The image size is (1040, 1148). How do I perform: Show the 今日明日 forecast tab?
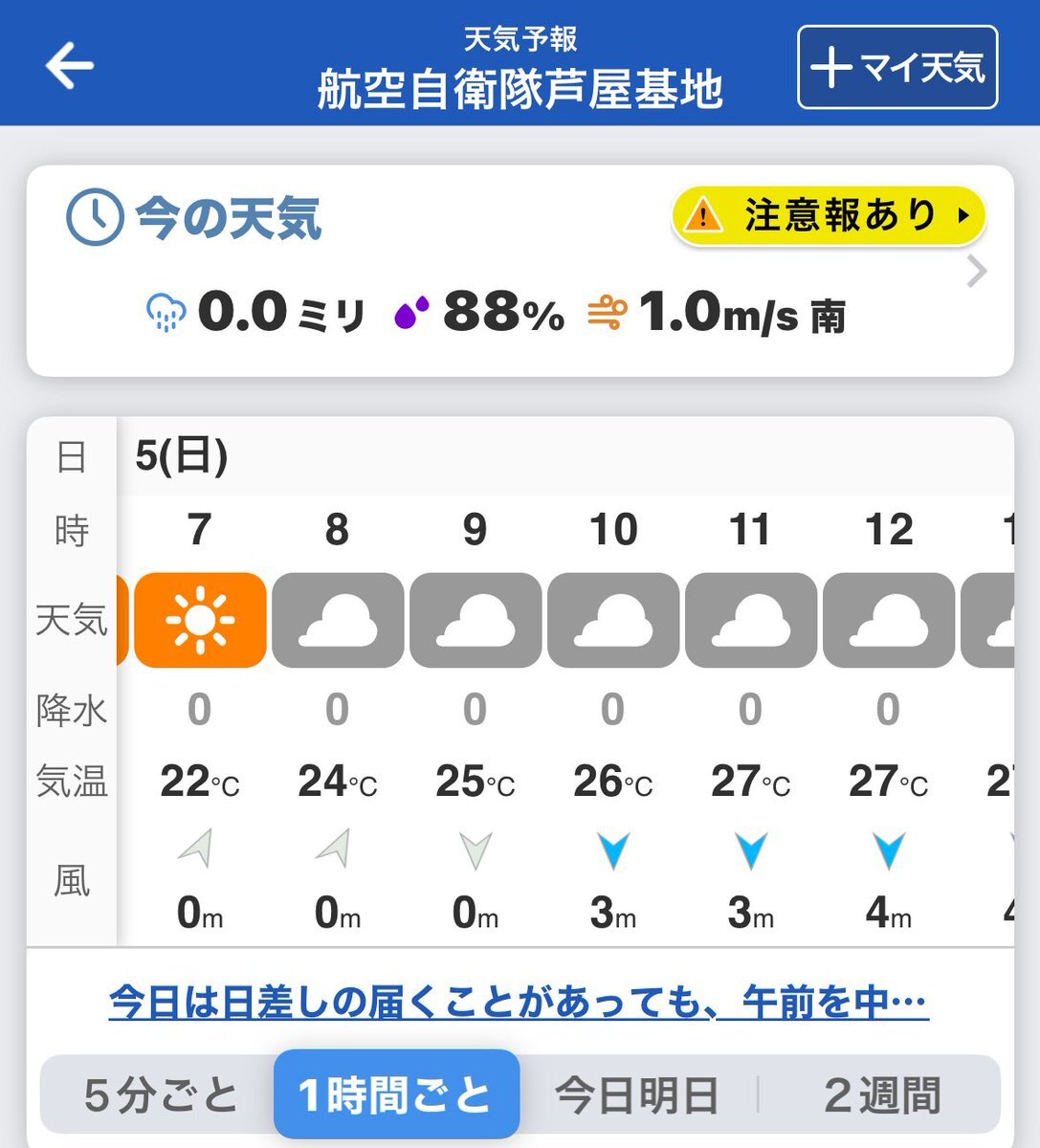(x=636, y=1094)
